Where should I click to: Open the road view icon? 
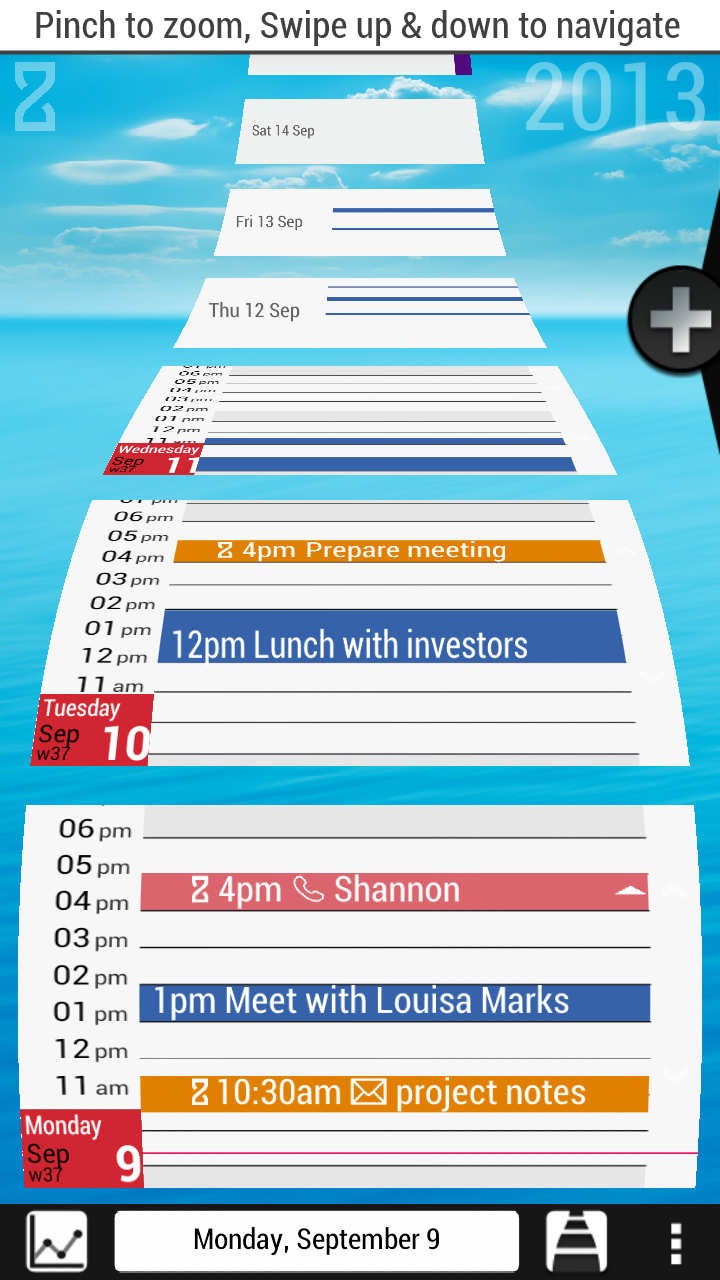click(x=577, y=1241)
